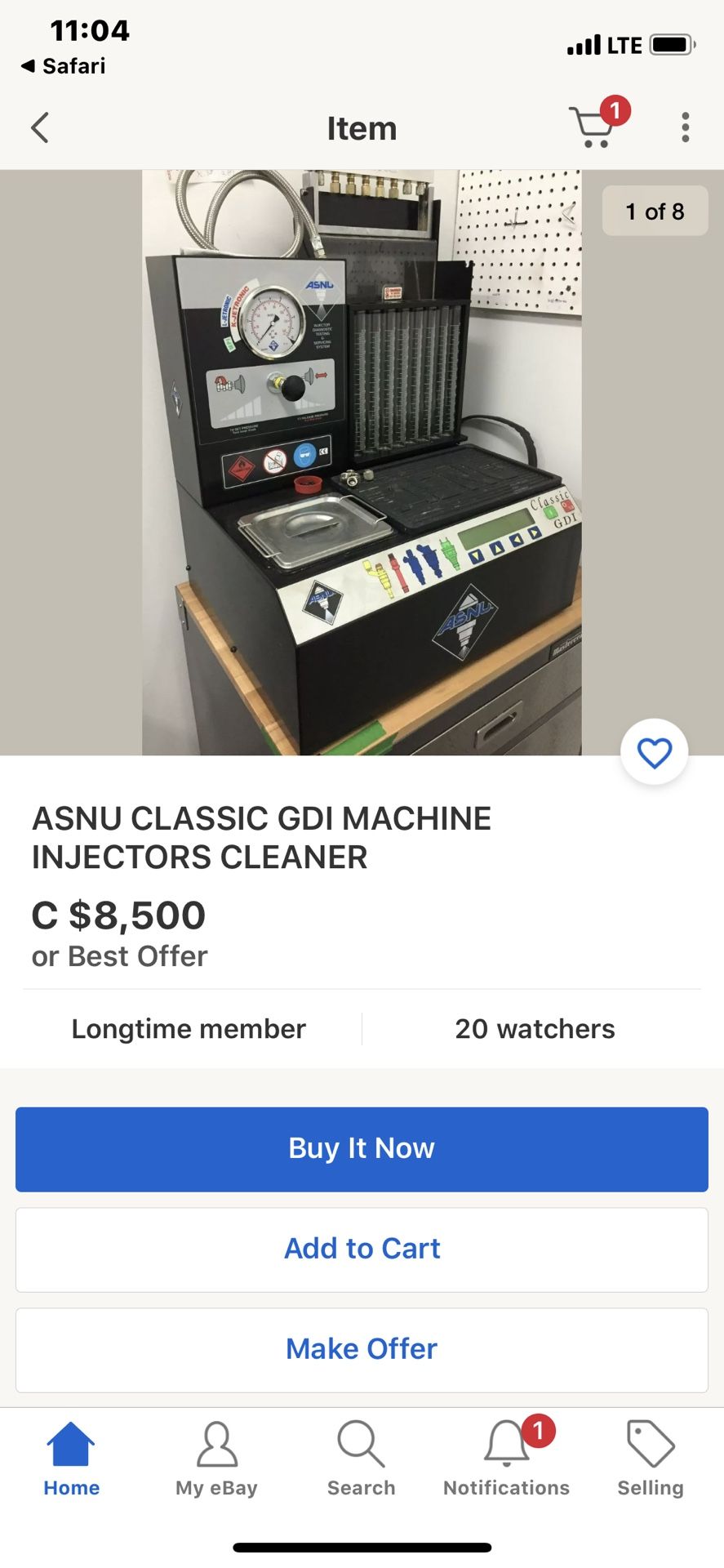Select the Home house icon
The height and width of the screenshot is (1568, 724).
click(x=71, y=1445)
